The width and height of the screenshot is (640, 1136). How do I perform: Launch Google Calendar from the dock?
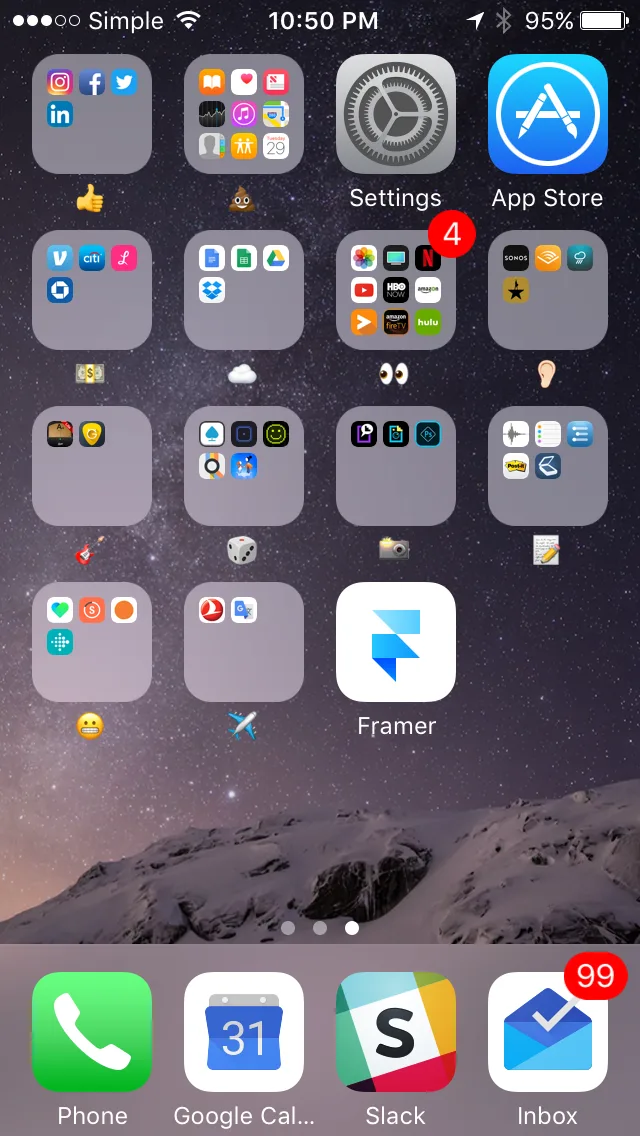coord(244,1032)
